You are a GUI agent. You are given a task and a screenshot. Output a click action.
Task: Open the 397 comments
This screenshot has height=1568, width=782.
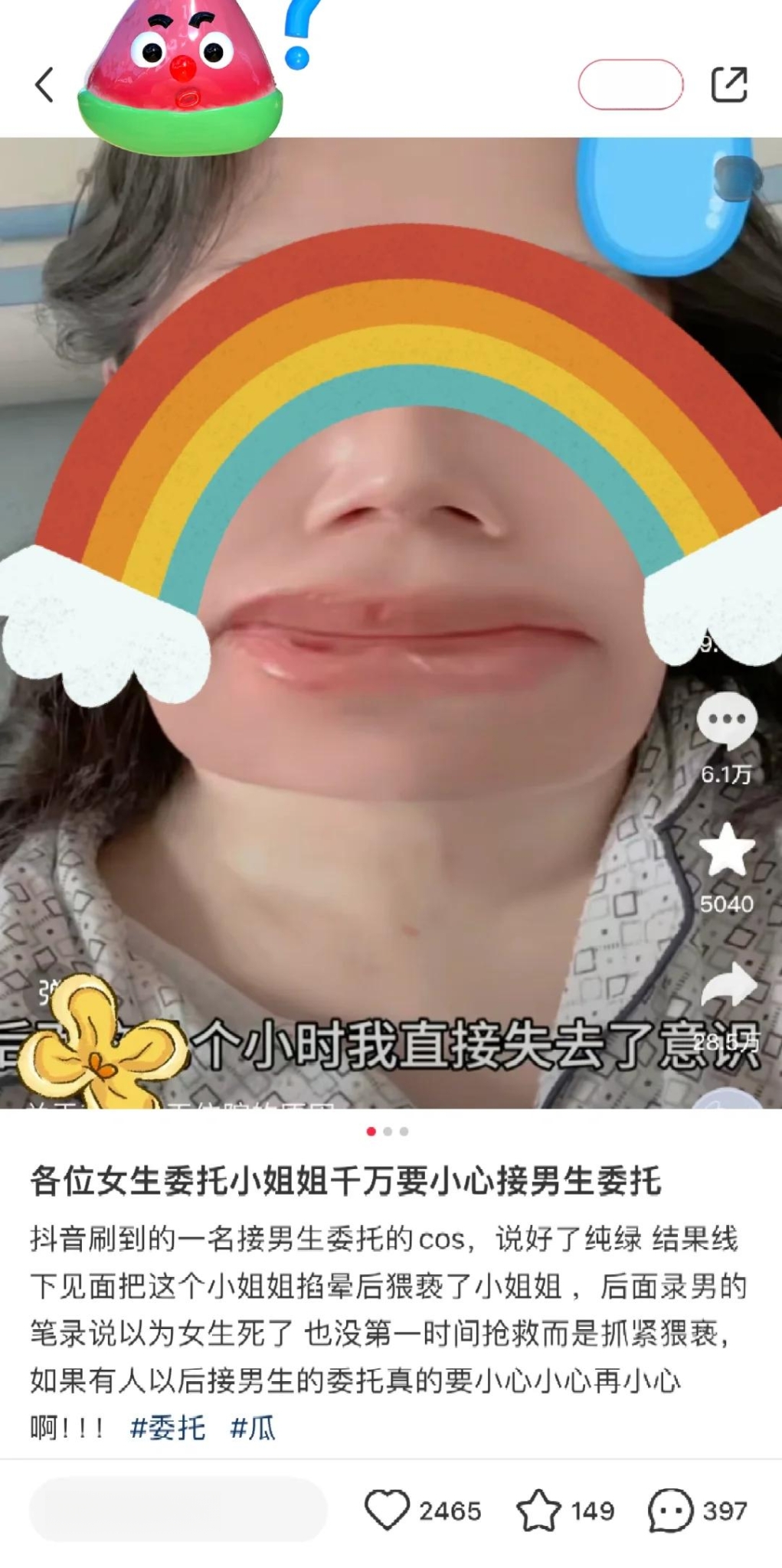[670, 1510]
